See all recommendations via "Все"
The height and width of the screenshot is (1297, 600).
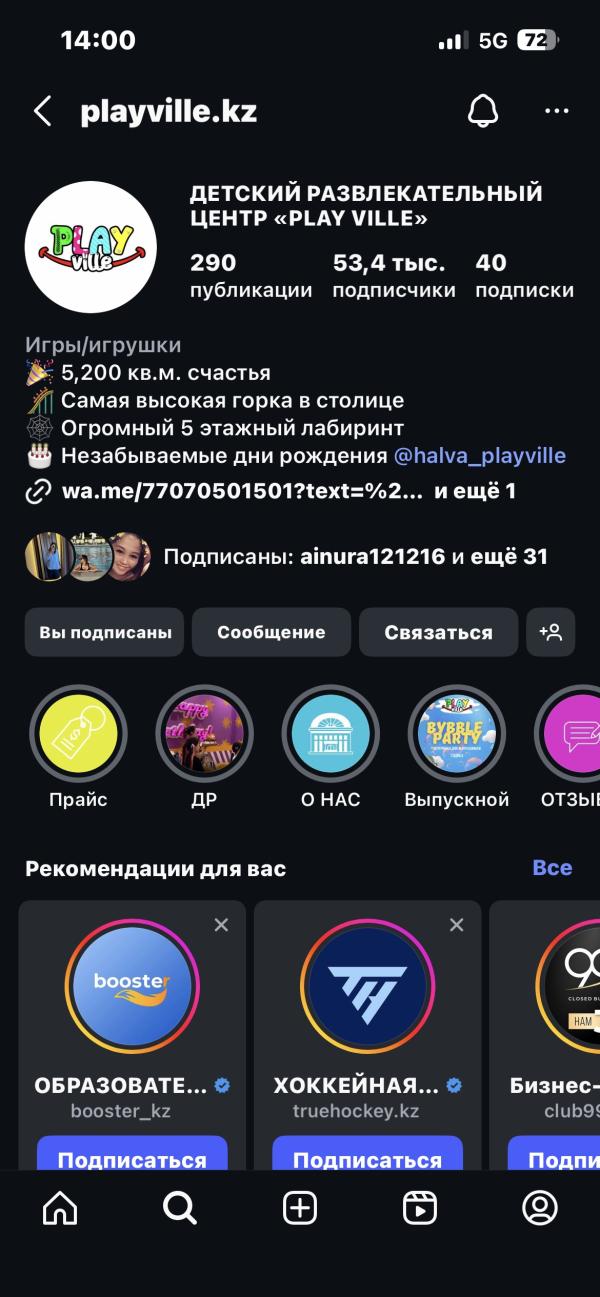552,867
